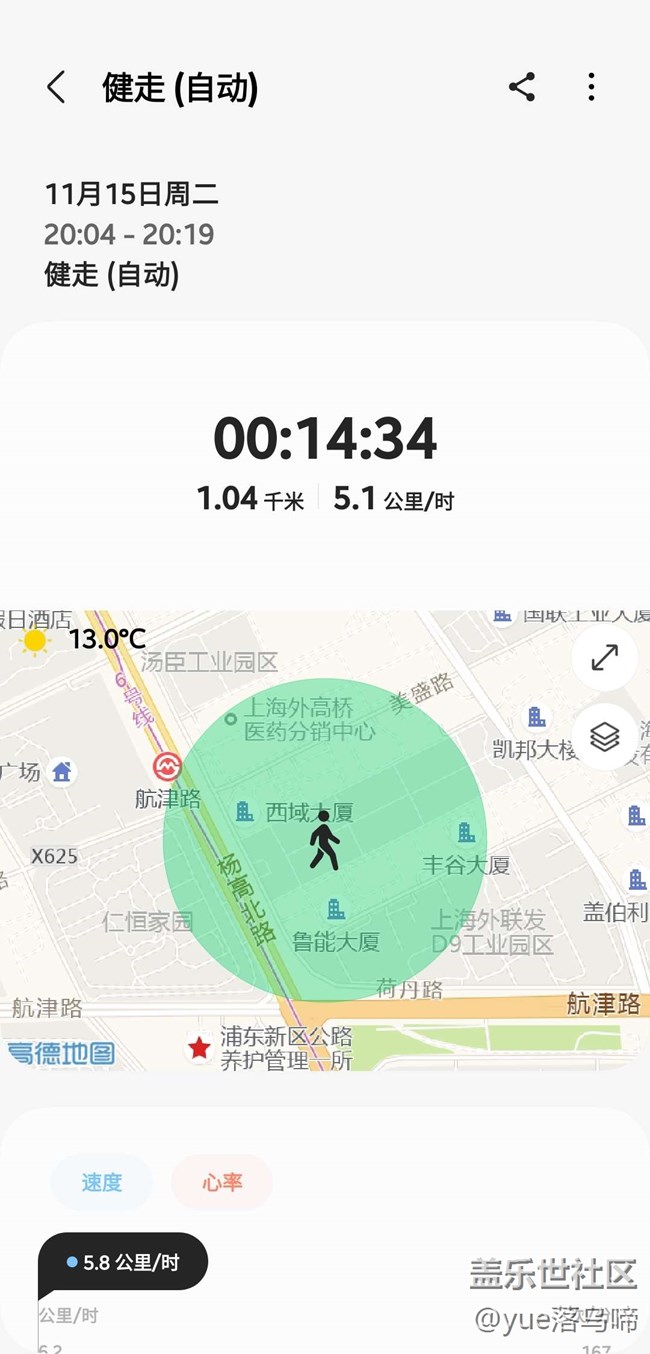The width and height of the screenshot is (650, 1354).
Task: Expand the map to full screen
Action: (x=604, y=657)
